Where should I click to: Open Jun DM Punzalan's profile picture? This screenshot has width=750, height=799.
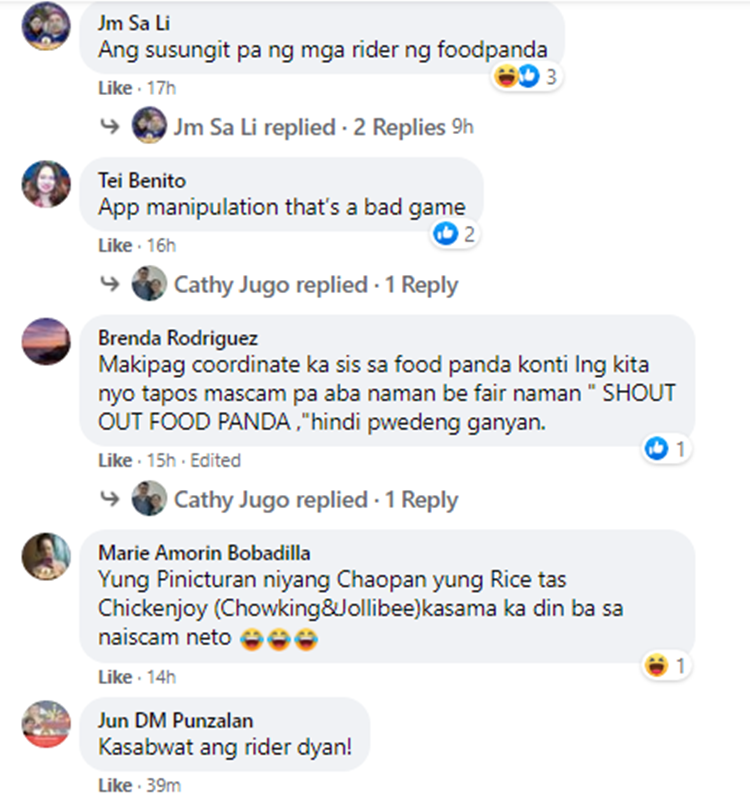coord(46,725)
